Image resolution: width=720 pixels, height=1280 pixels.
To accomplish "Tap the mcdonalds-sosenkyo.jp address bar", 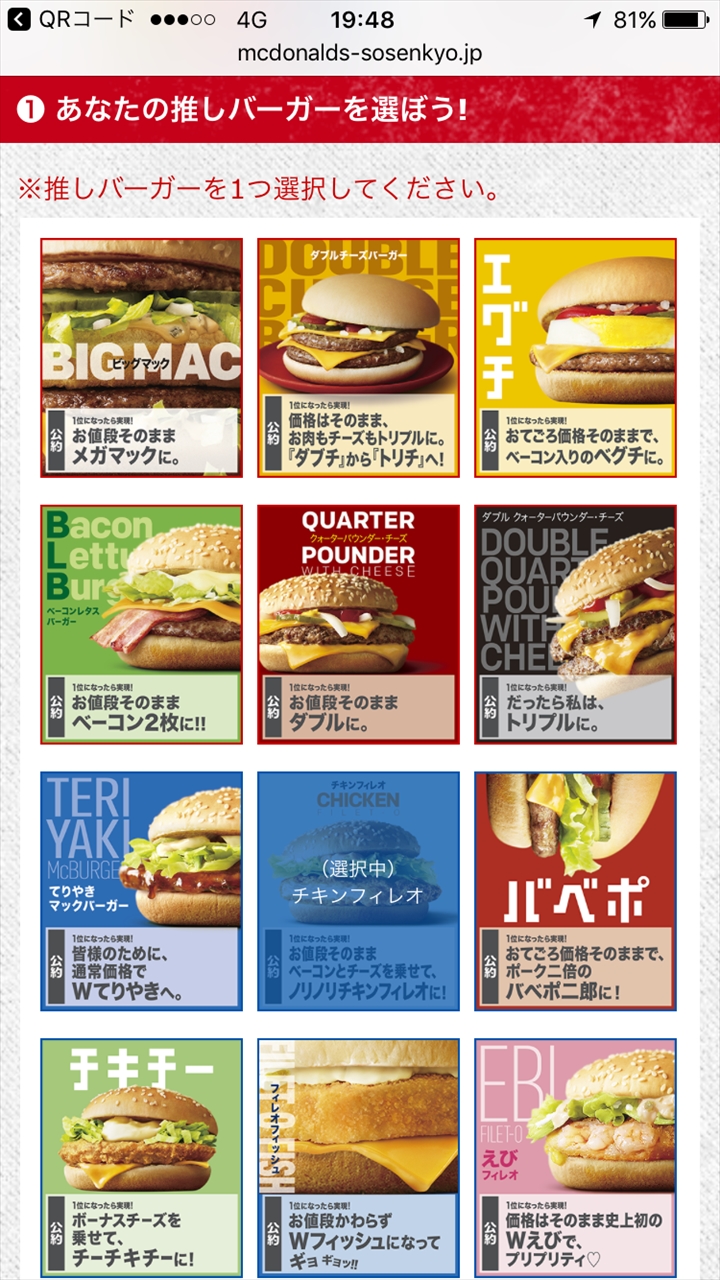I will (360, 54).
